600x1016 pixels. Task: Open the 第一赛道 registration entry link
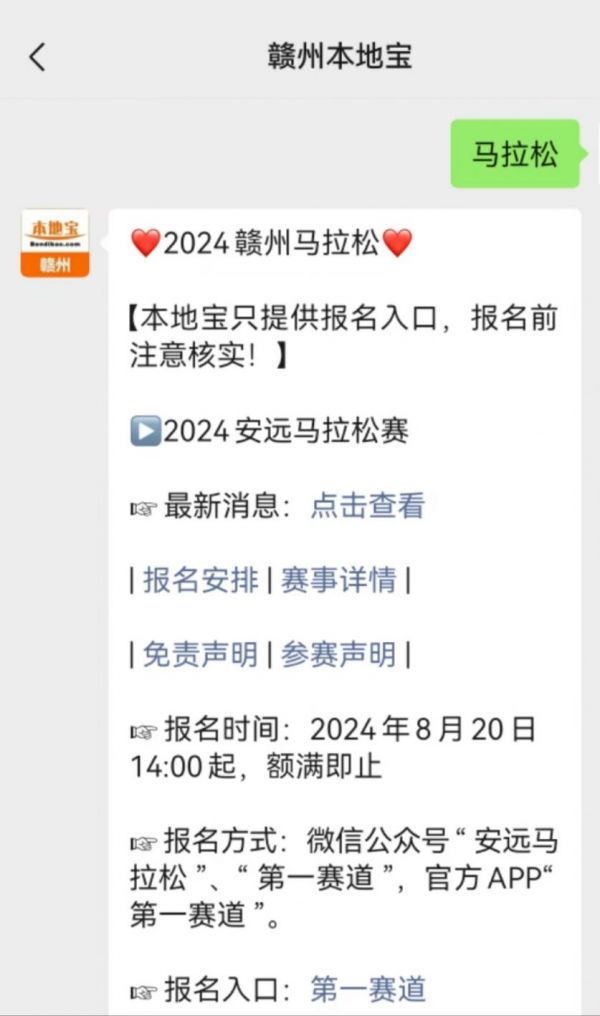(x=367, y=990)
